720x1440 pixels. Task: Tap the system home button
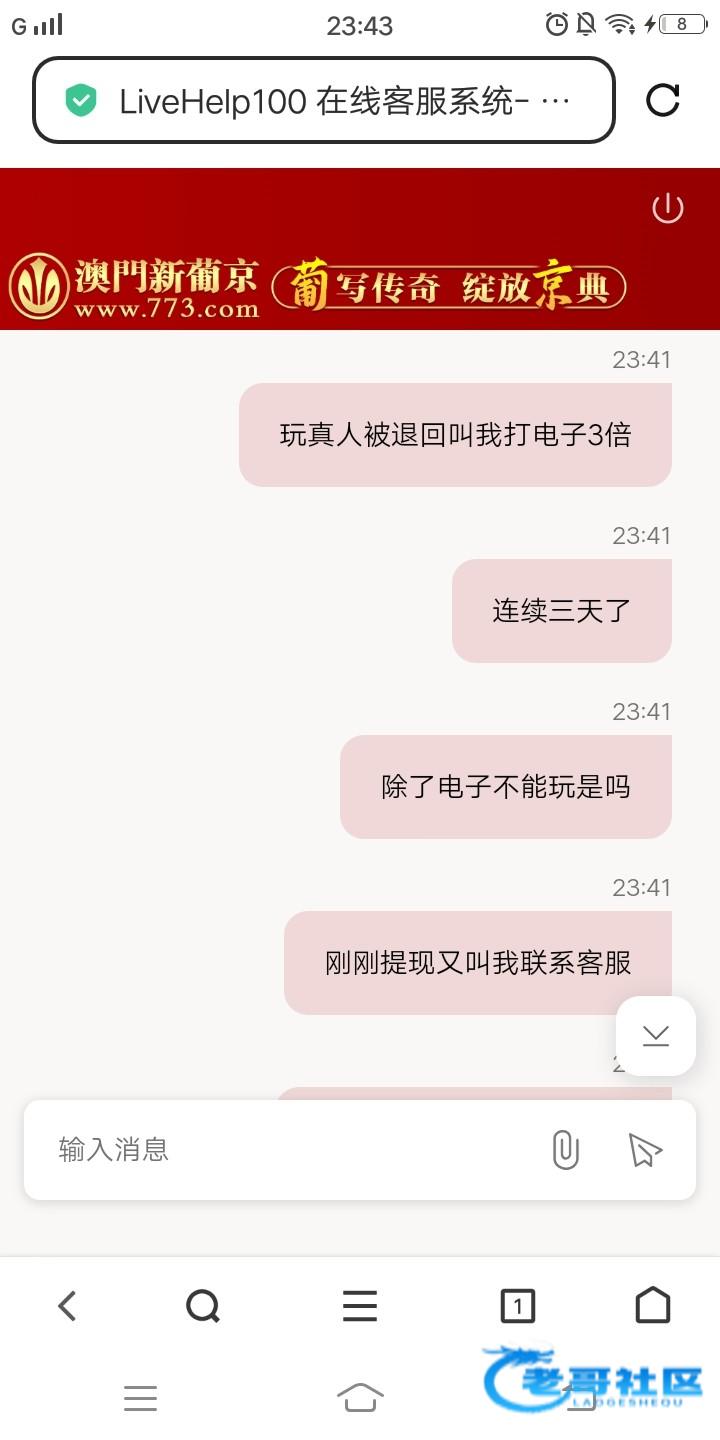coord(360,1397)
